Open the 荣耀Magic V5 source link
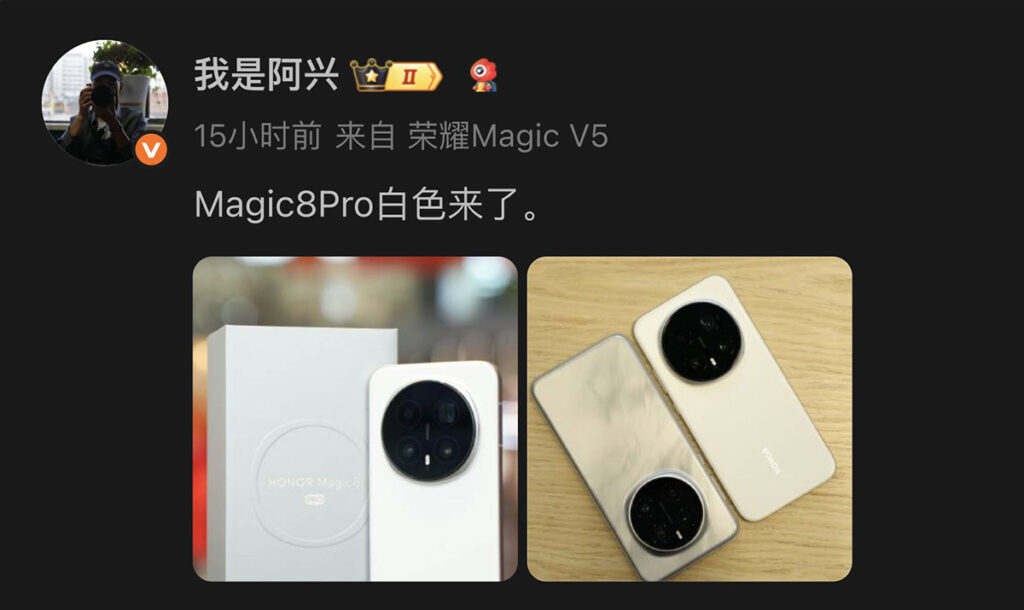 tap(508, 136)
